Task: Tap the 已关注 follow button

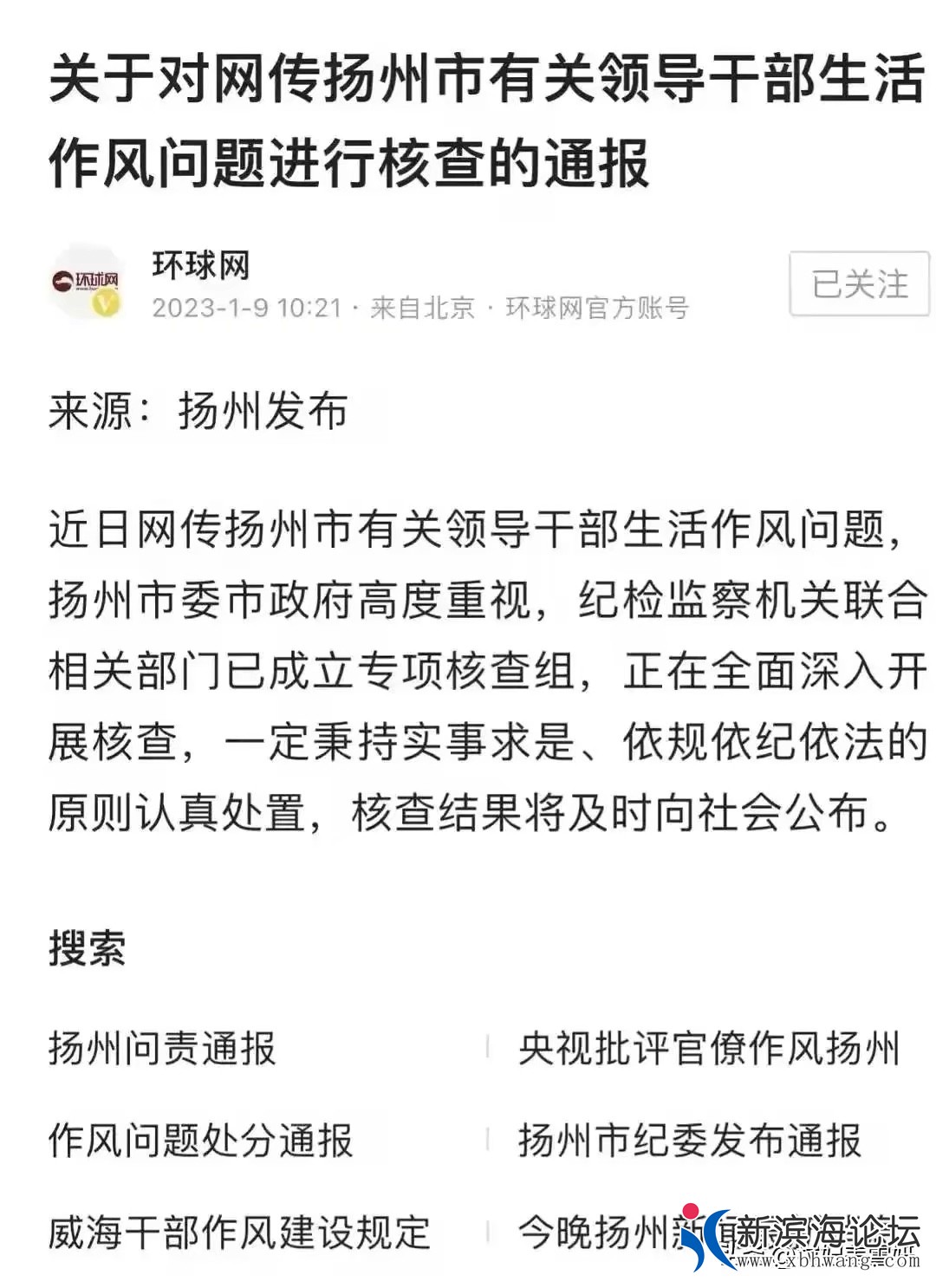Action: (858, 284)
